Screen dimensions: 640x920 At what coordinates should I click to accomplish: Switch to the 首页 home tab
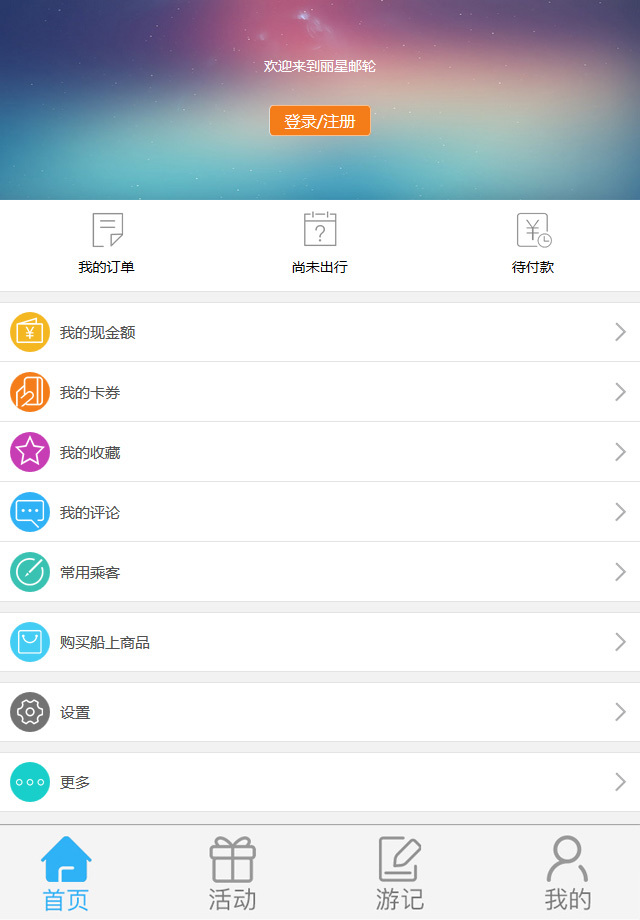pyautogui.click(x=66, y=873)
